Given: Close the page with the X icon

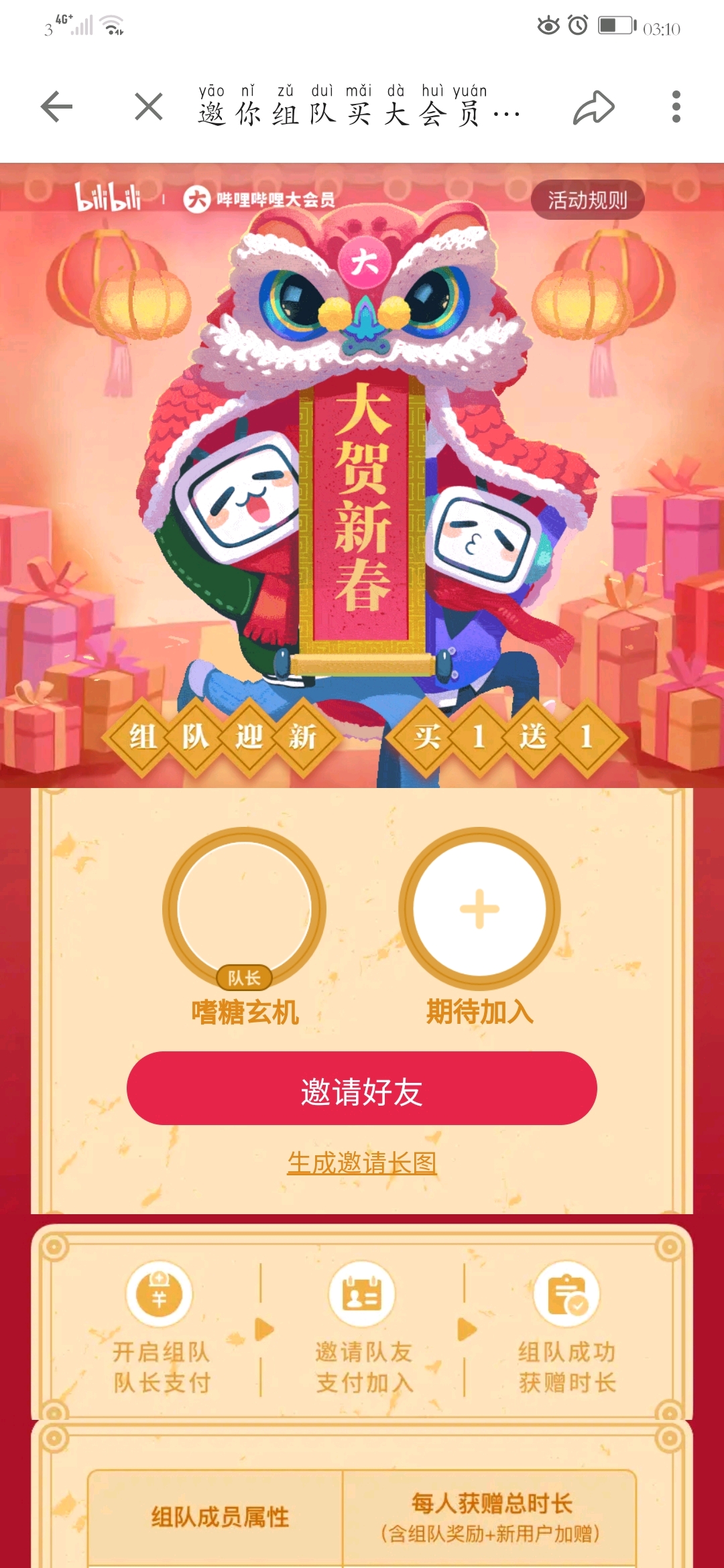Looking at the screenshot, I should (148, 107).
